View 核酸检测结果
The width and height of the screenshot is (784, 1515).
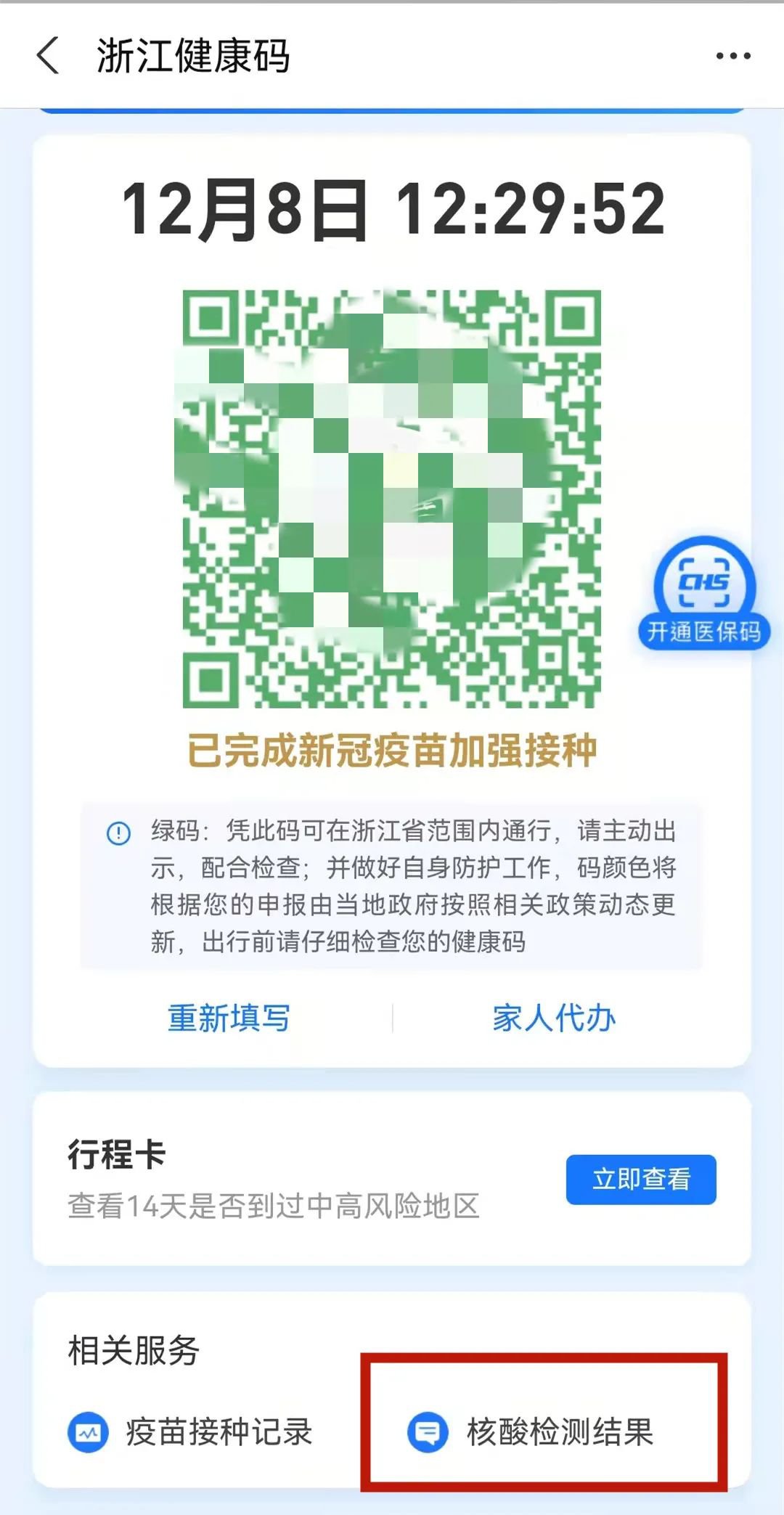(x=531, y=1432)
